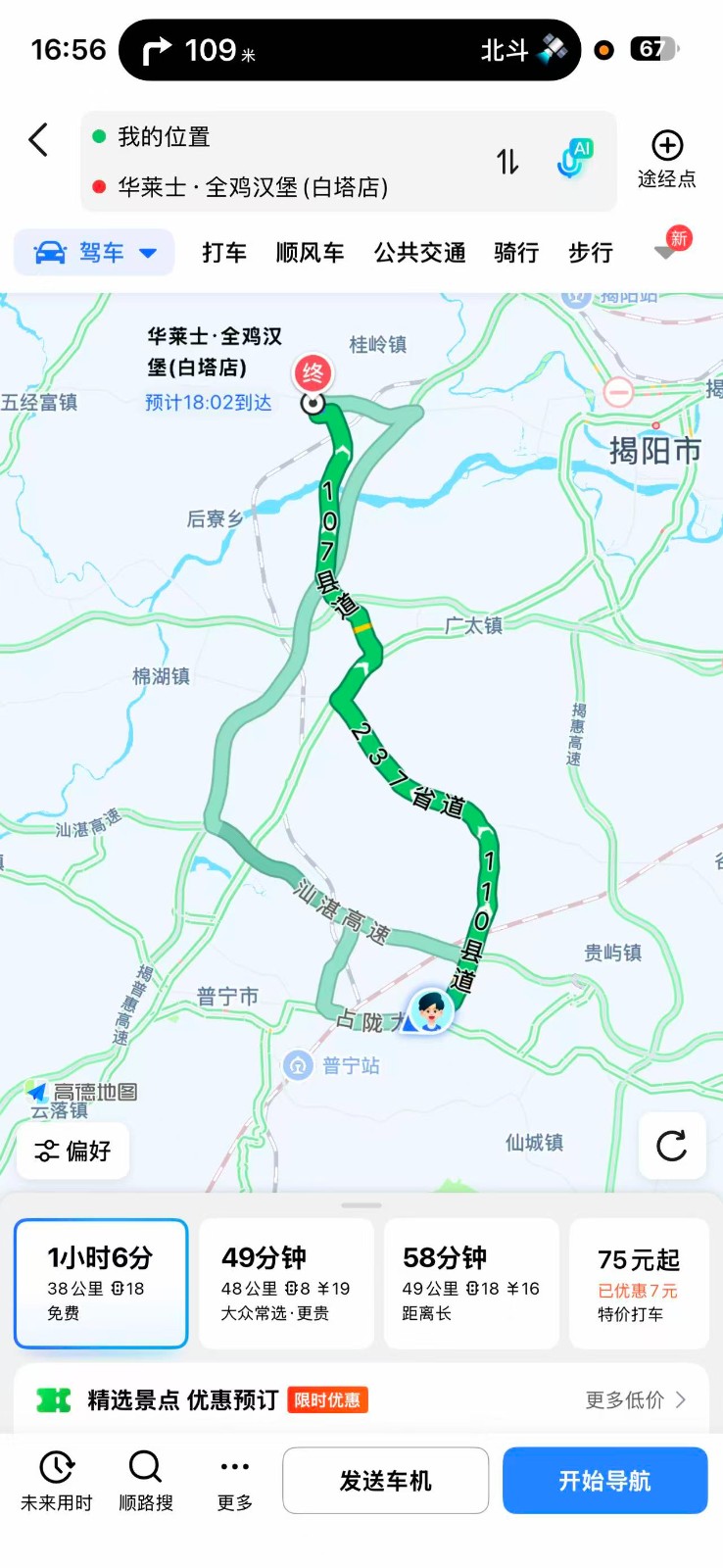Select the 49分钟 route option
Screen dimensions: 723x1568
(285, 1283)
